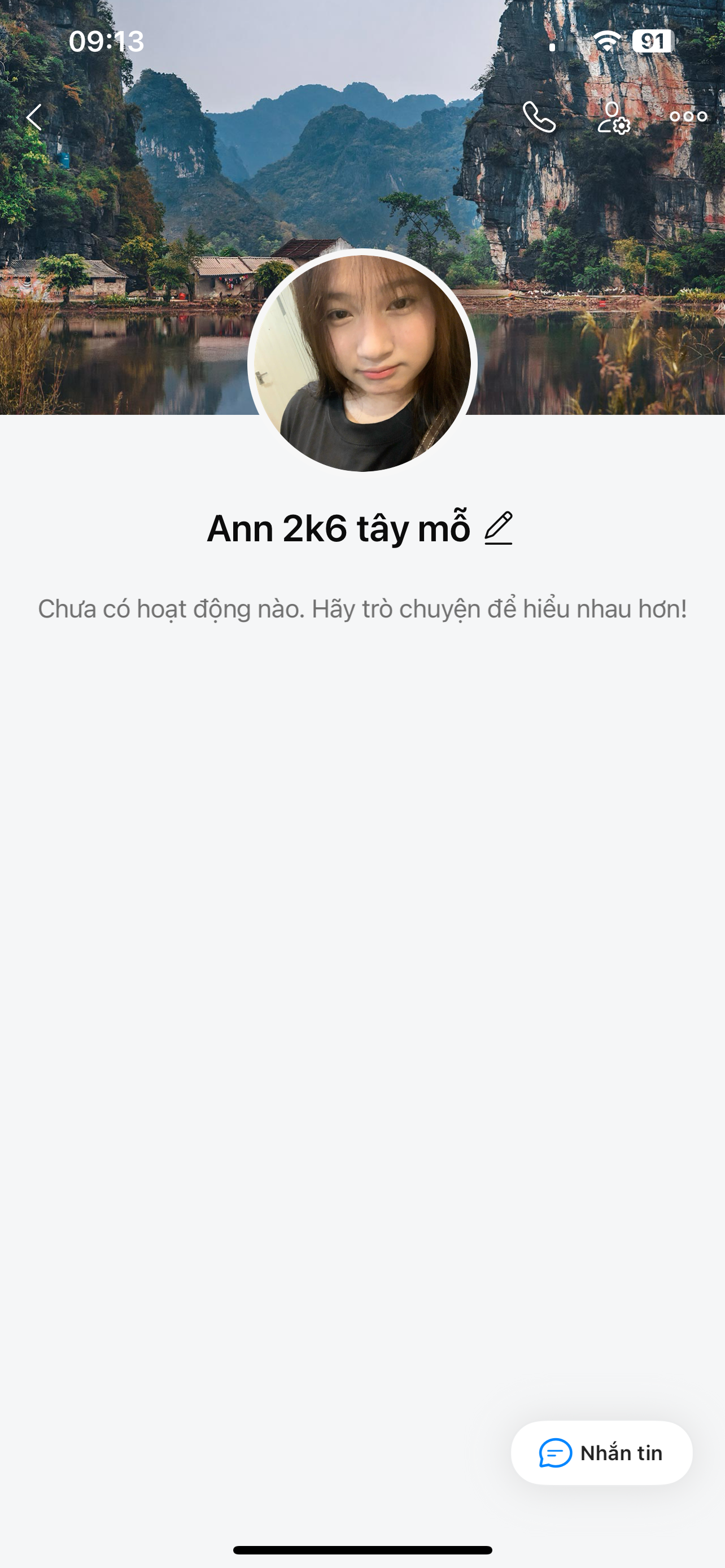Tap the Nhắn tin message button
The image size is (725, 1568).
point(601,1453)
